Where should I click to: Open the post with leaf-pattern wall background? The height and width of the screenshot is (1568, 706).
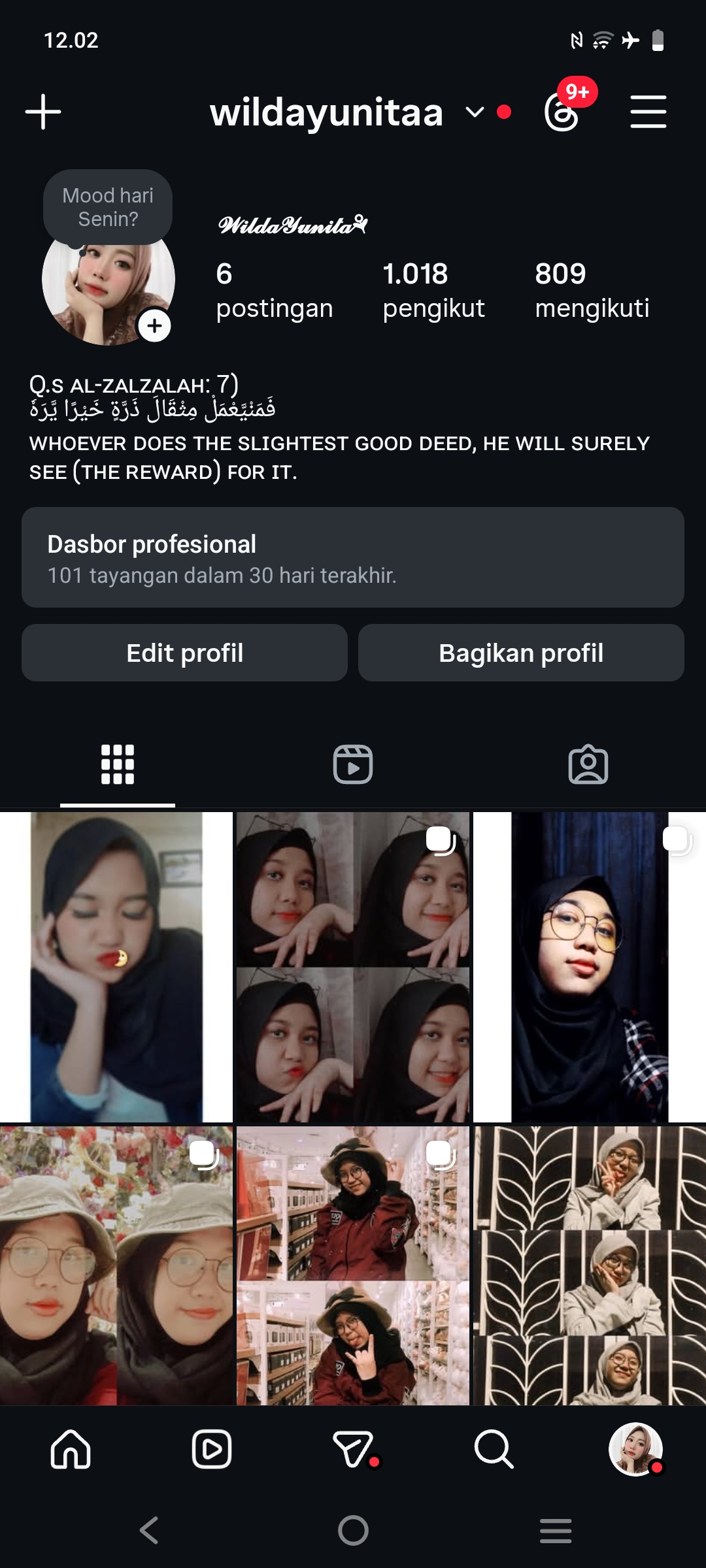[590, 1266]
